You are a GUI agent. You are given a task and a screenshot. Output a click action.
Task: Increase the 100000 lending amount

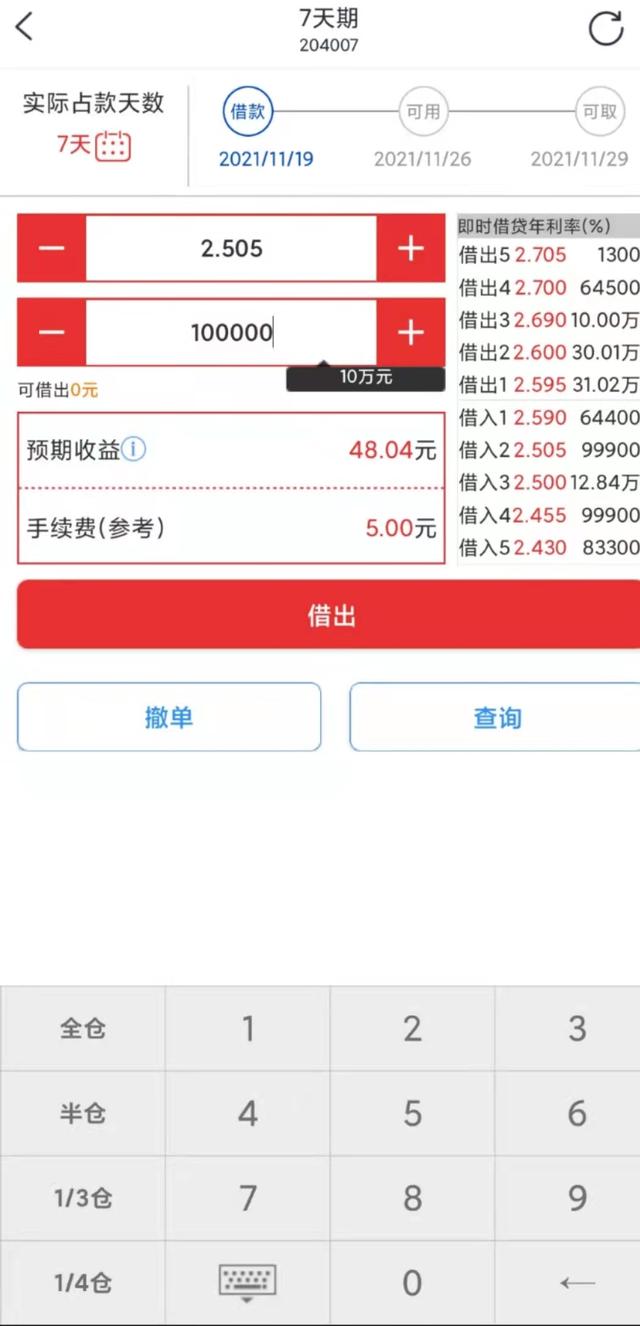pos(411,332)
